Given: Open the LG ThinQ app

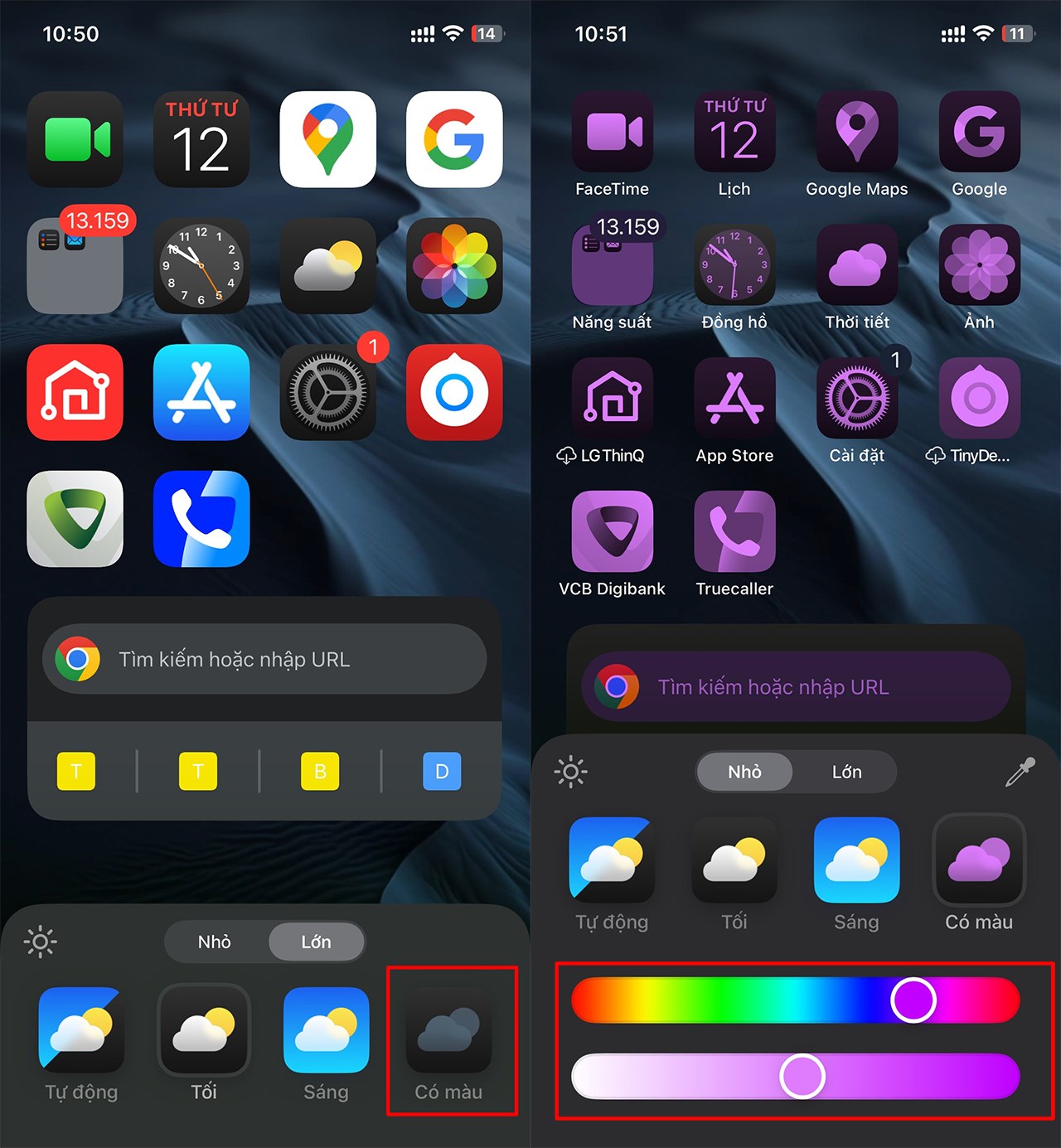Looking at the screenshot, I should point(612,398).
